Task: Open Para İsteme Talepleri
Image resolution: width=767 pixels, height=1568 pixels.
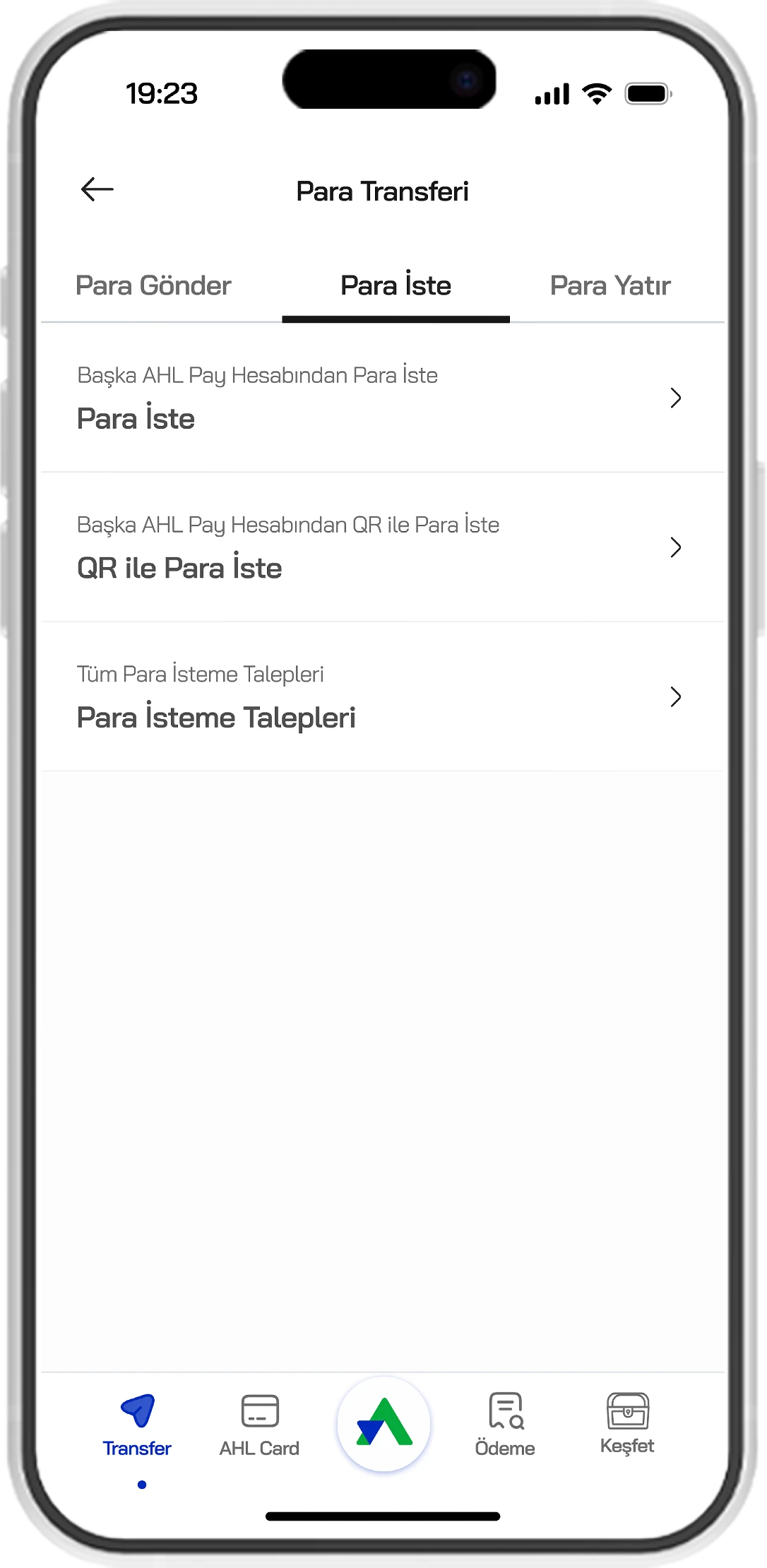Action: point(381,697)
